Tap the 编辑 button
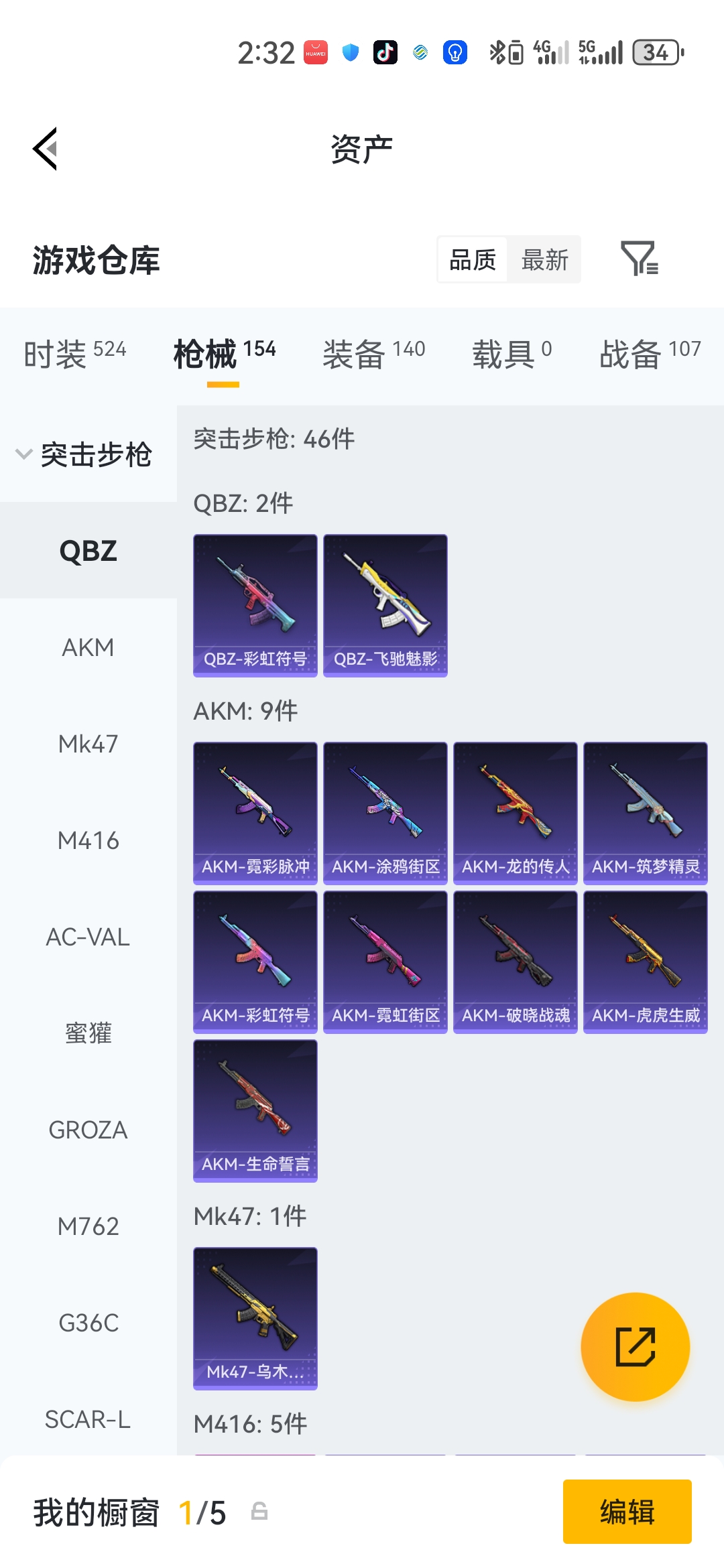Viewport: 724px width, 1568px height. [627, 1512]
